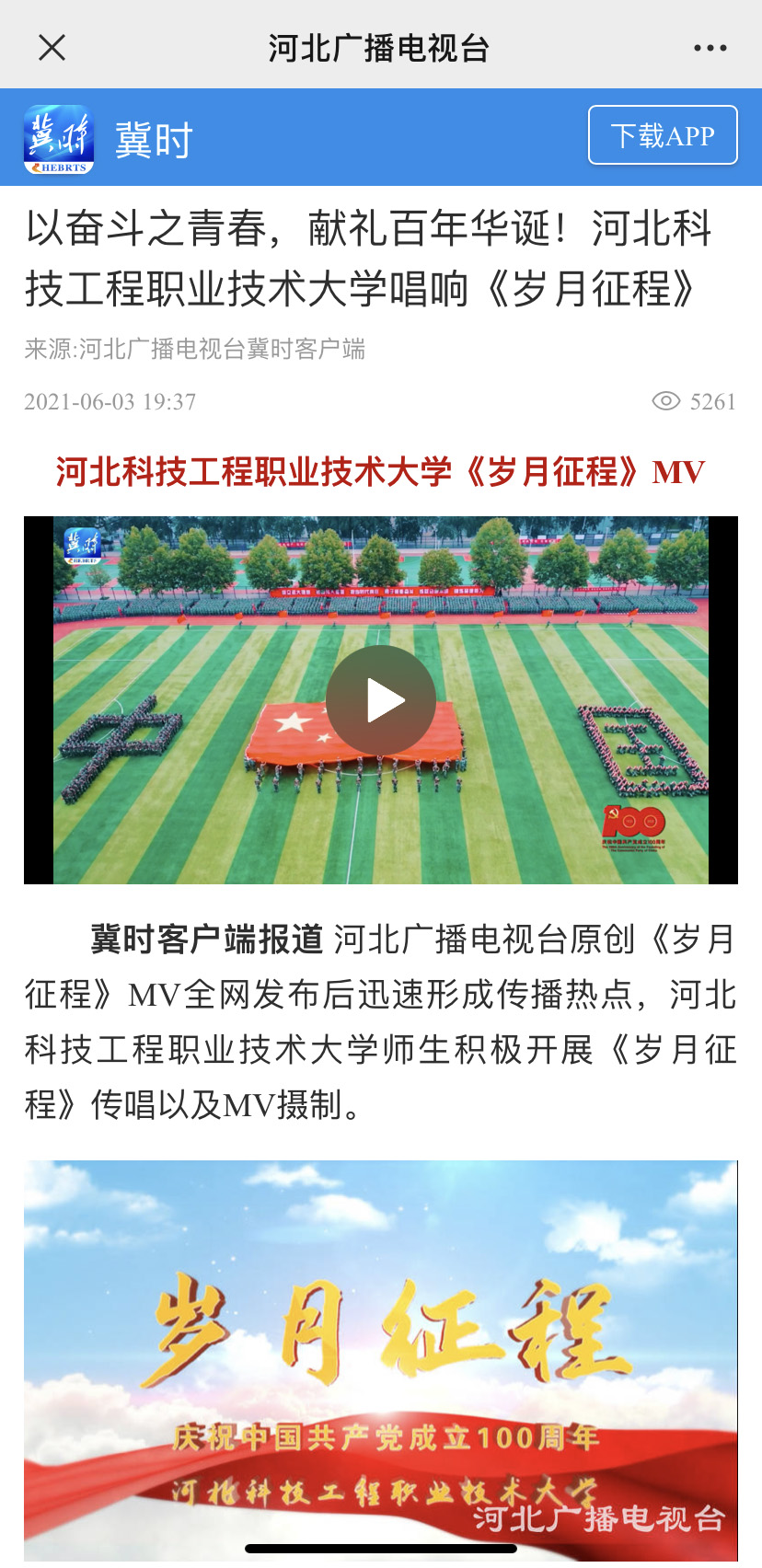Tap the 冀时 app logo in banner

point(59,139)
